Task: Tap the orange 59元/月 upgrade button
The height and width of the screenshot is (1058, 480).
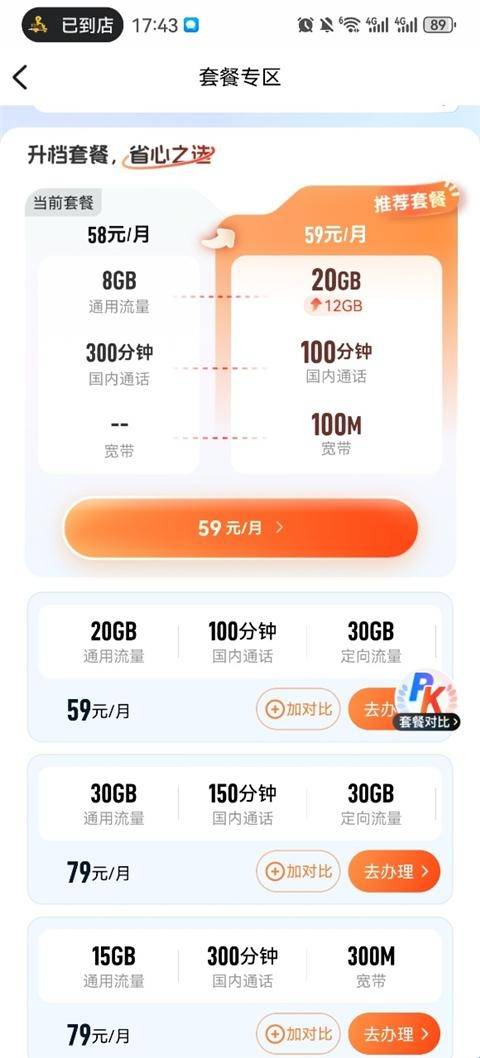Action: (x=240, y=528)
